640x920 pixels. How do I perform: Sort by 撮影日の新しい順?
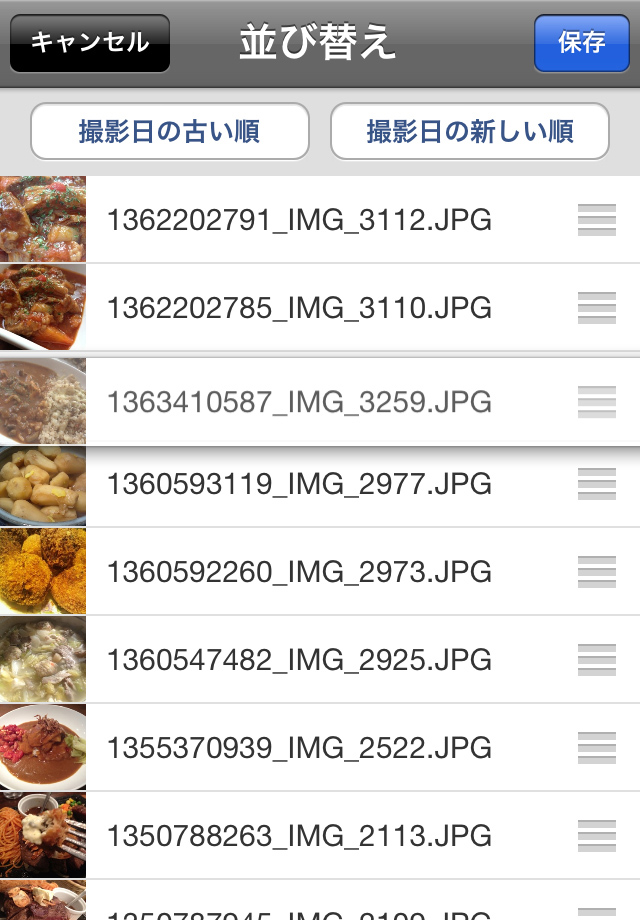[x=470, y=131]
